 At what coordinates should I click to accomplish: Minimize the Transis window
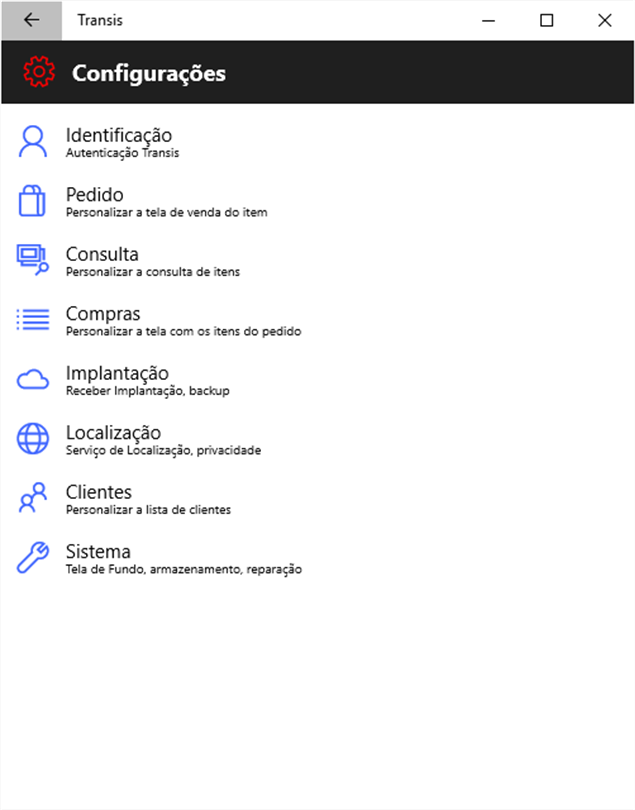click(489, 20)
